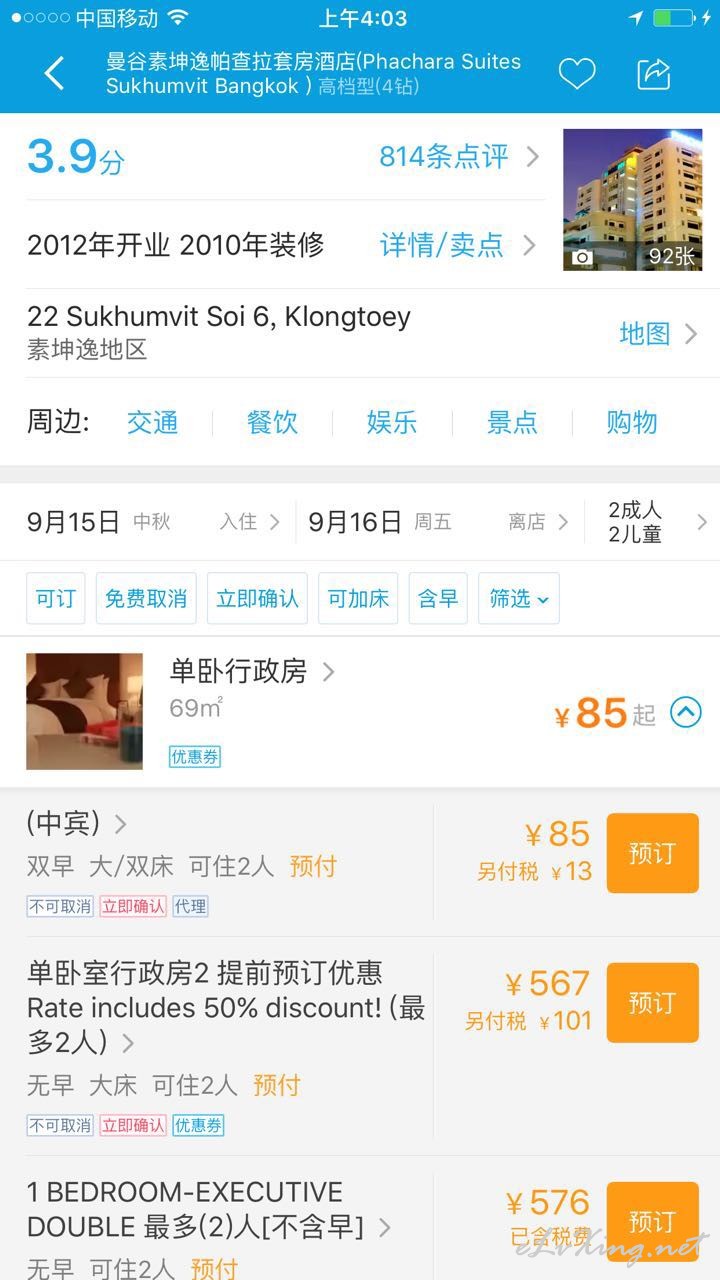Change the 9月16日 check-out date
This screenshot has width=720, height=1280.
tap(438, 522)
